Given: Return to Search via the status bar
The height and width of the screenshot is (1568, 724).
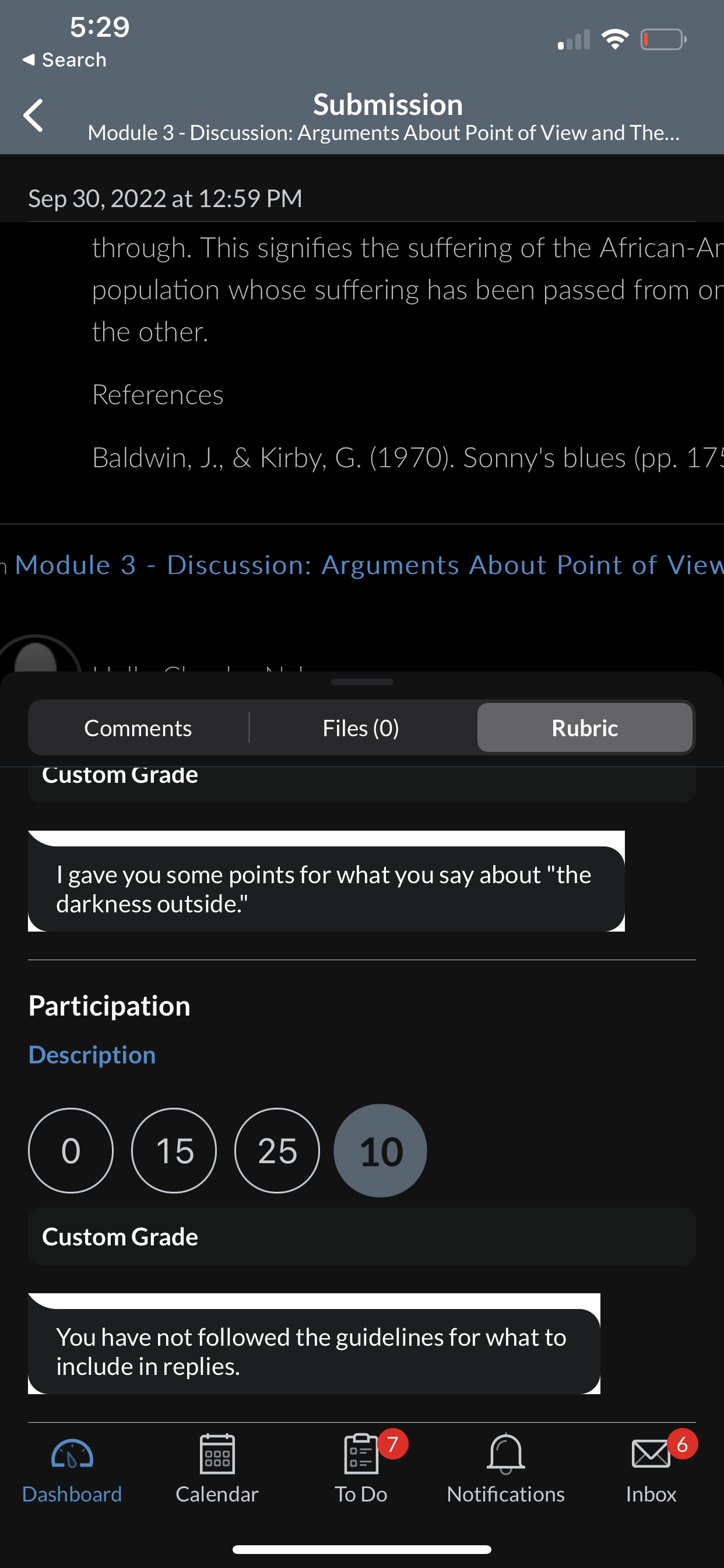Looking at the screenshot, I should pyautogui.click(x=65, y=60).
